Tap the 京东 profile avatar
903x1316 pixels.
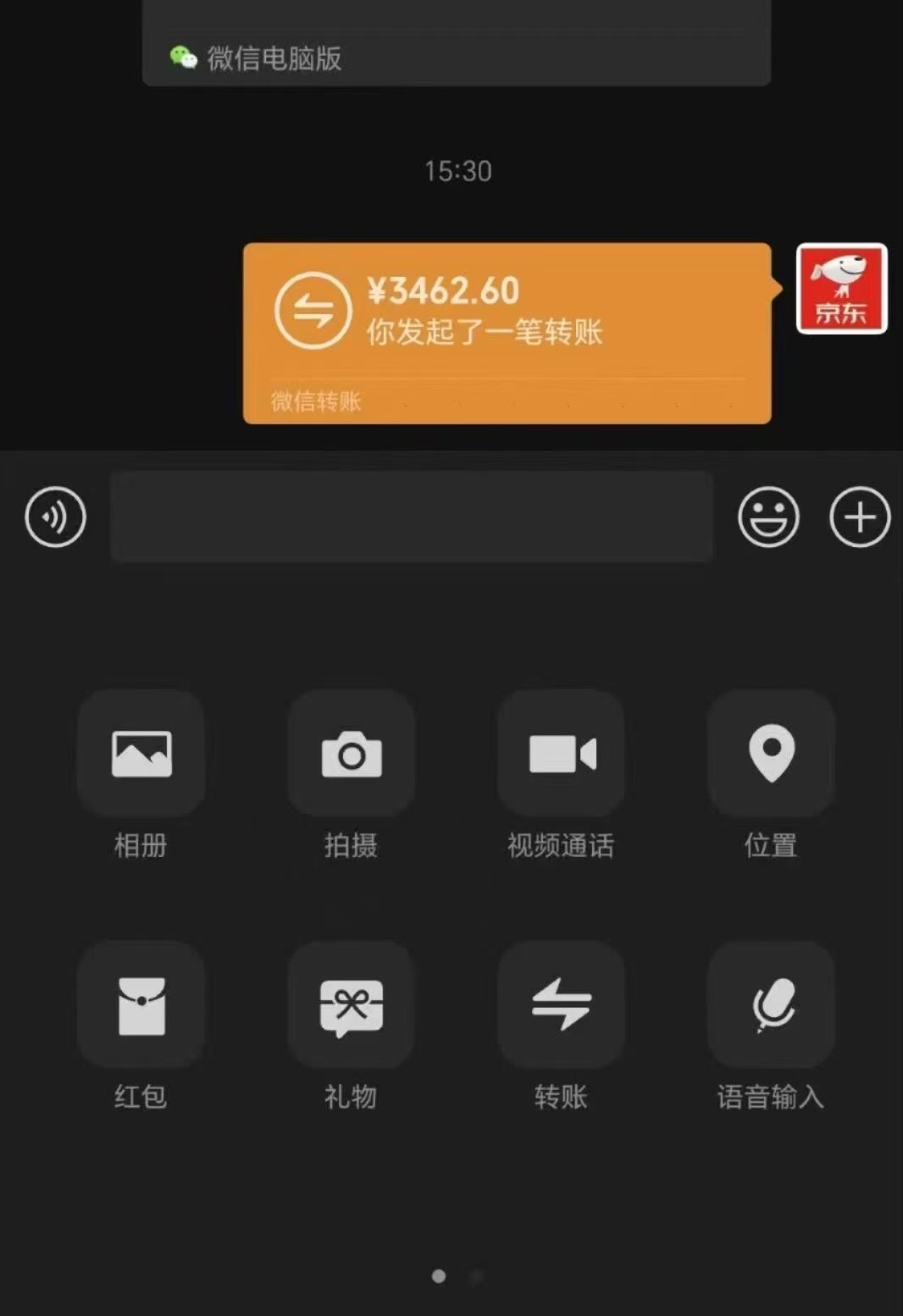pos(841,289)
